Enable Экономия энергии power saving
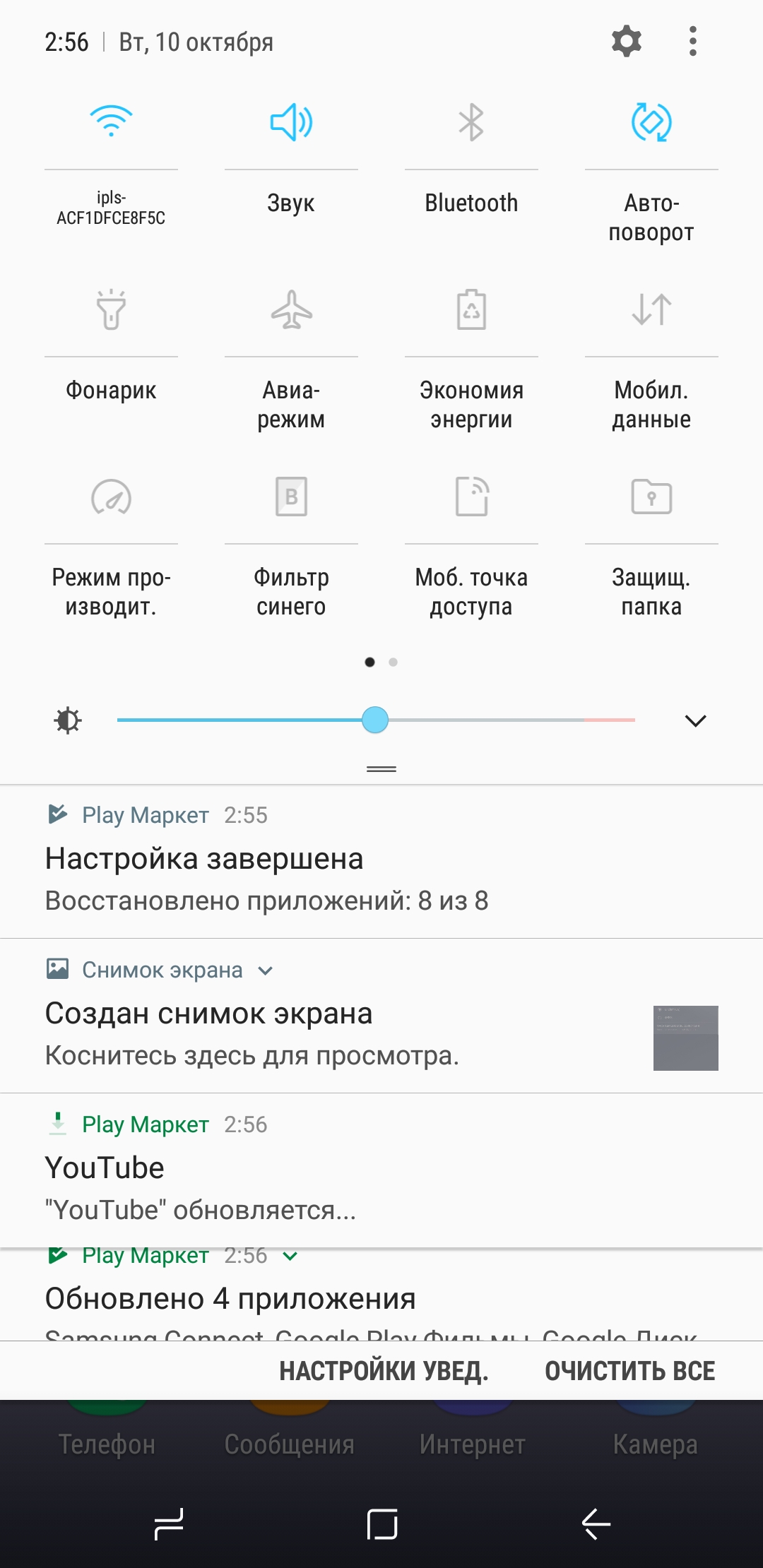763x1568 pixels. point(471,309)
